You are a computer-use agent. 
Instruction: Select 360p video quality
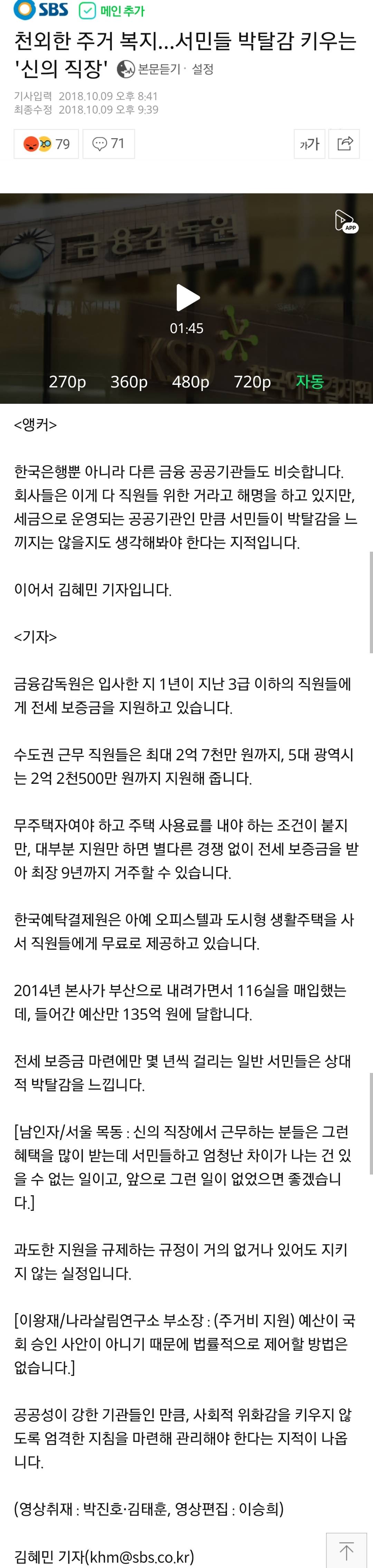point(129,382)
